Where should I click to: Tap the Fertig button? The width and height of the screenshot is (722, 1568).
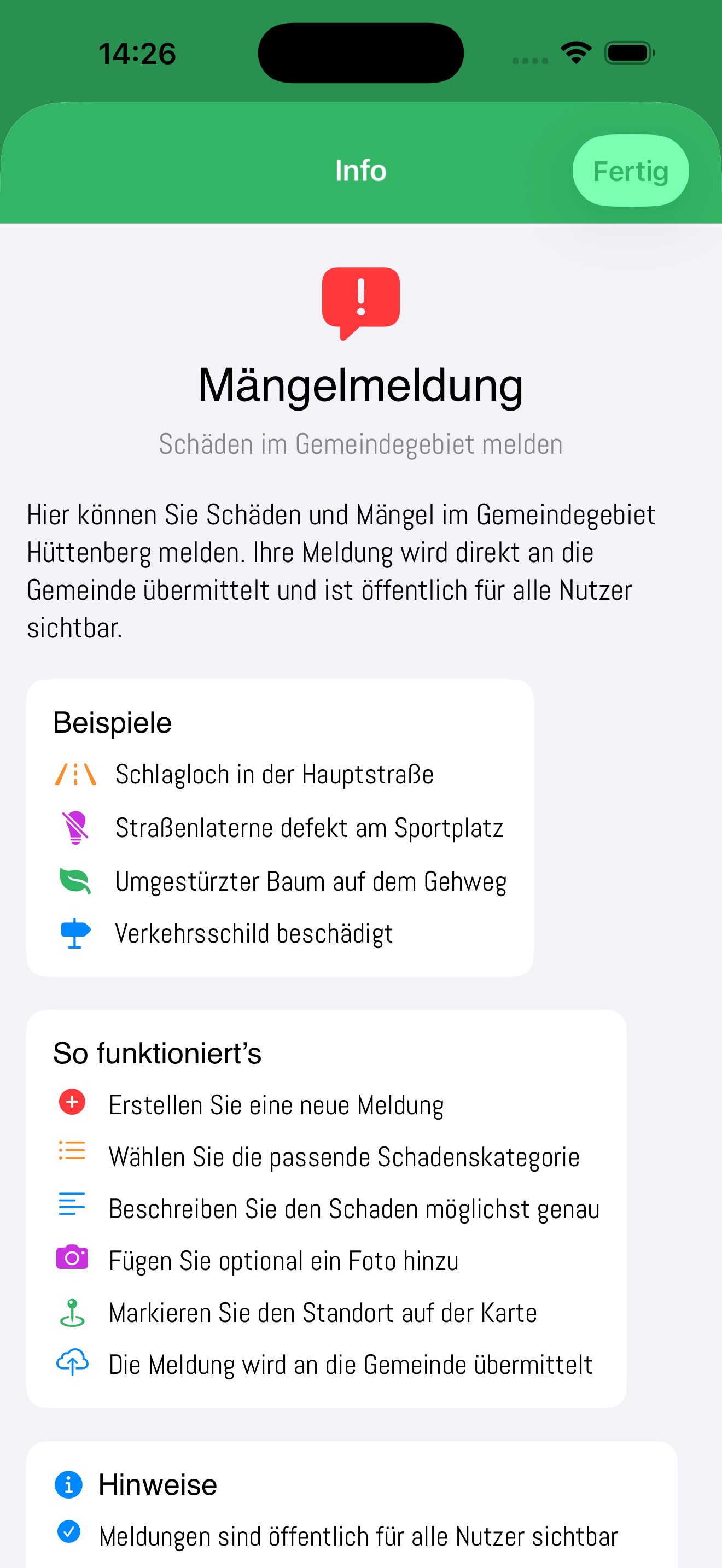click(630, 171)
